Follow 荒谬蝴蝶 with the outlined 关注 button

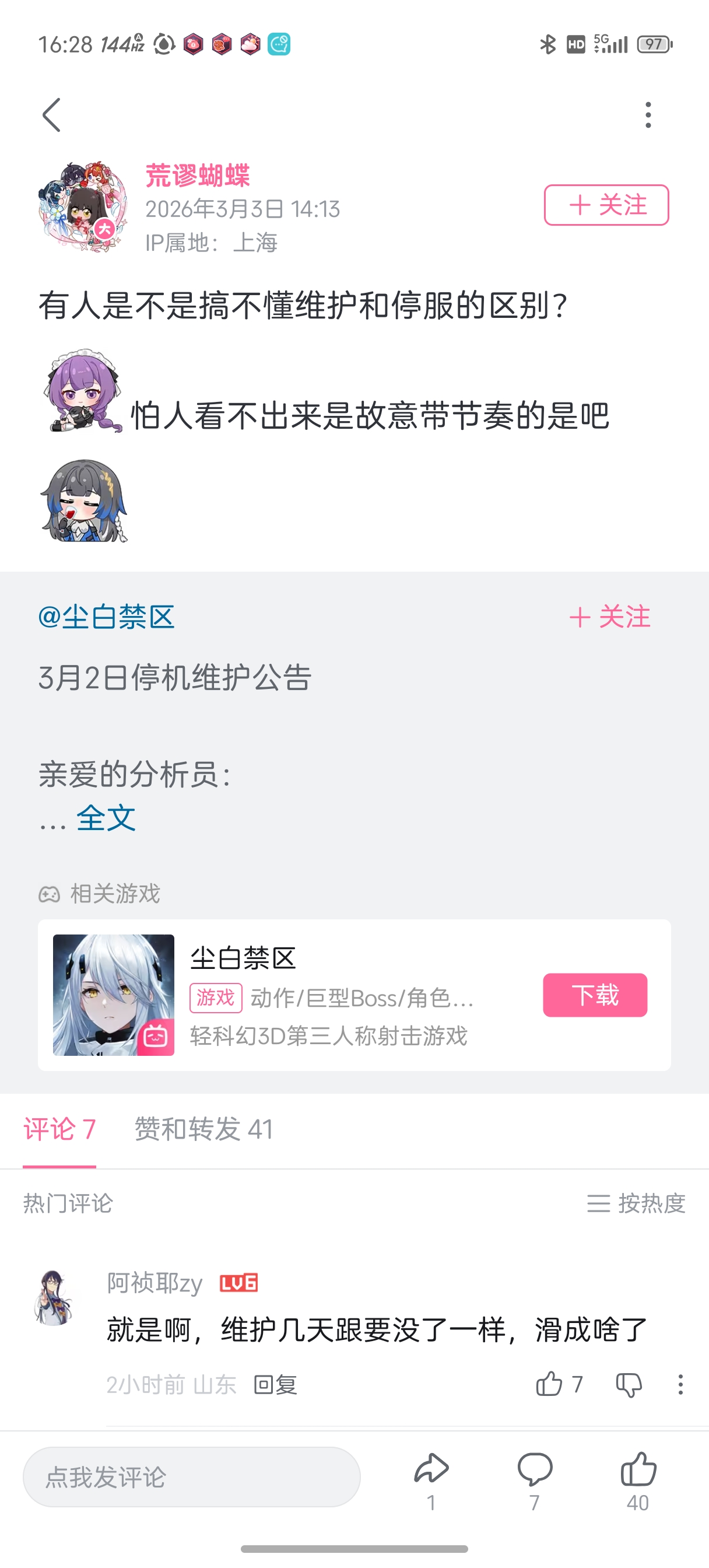pos(606,205)
